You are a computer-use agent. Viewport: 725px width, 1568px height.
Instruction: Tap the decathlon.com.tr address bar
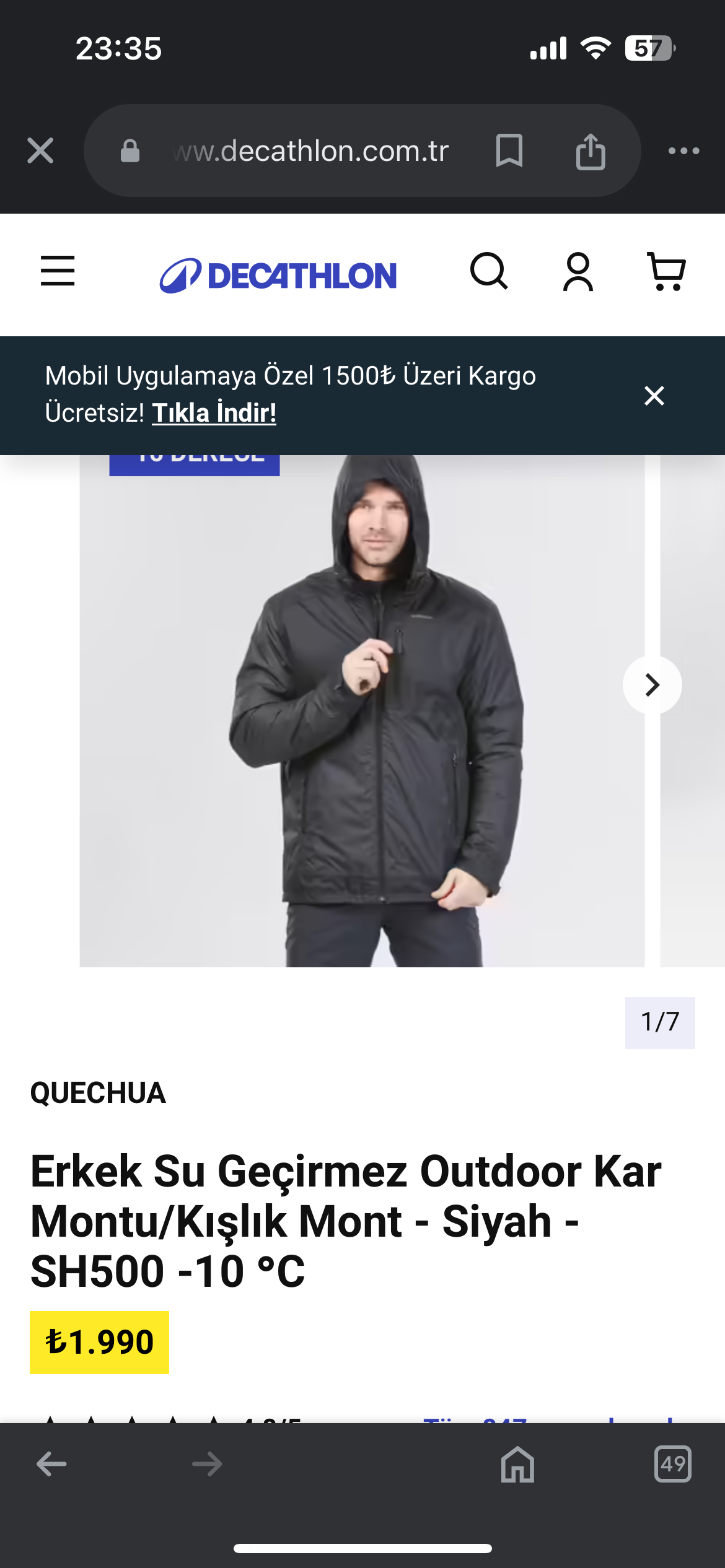(310, 151)
